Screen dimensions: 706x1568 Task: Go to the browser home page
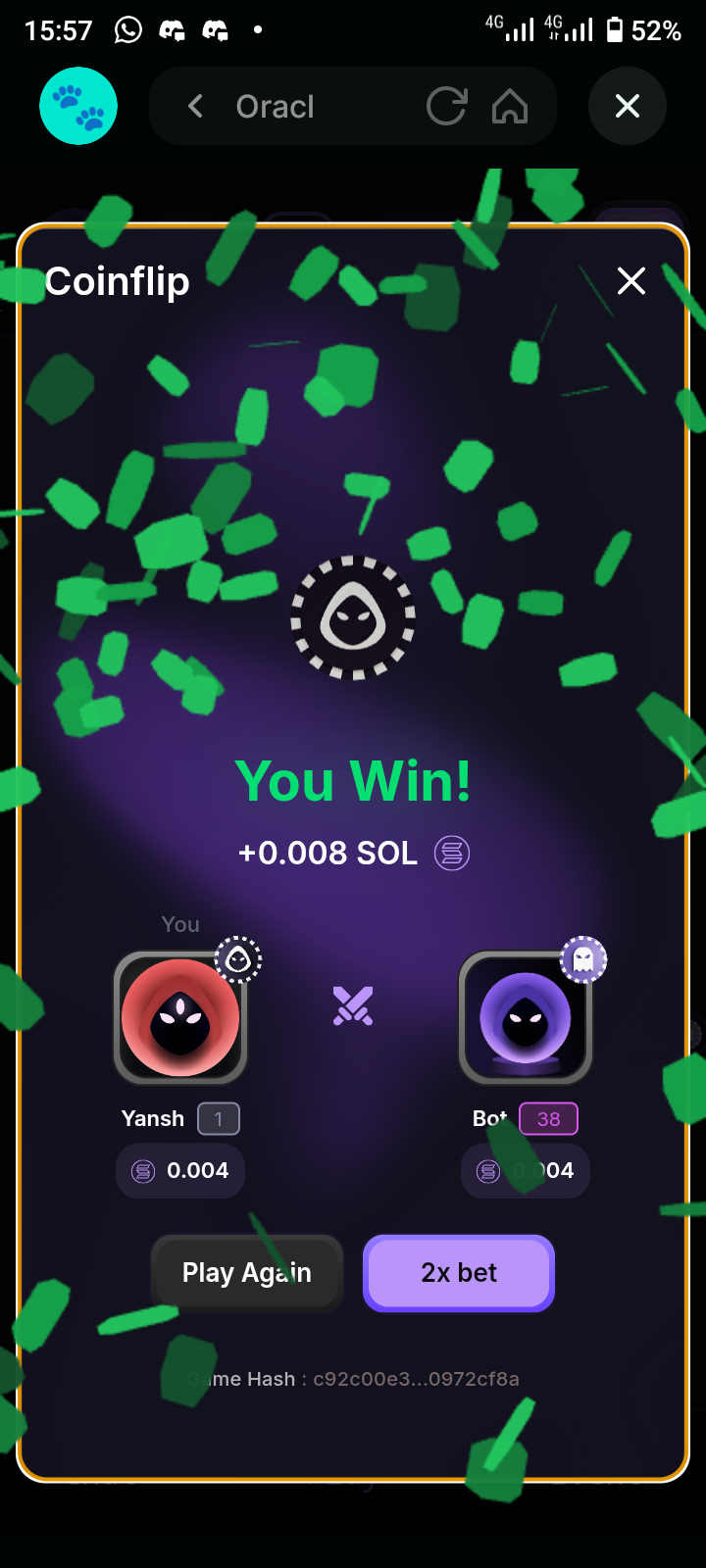[510, 106]
